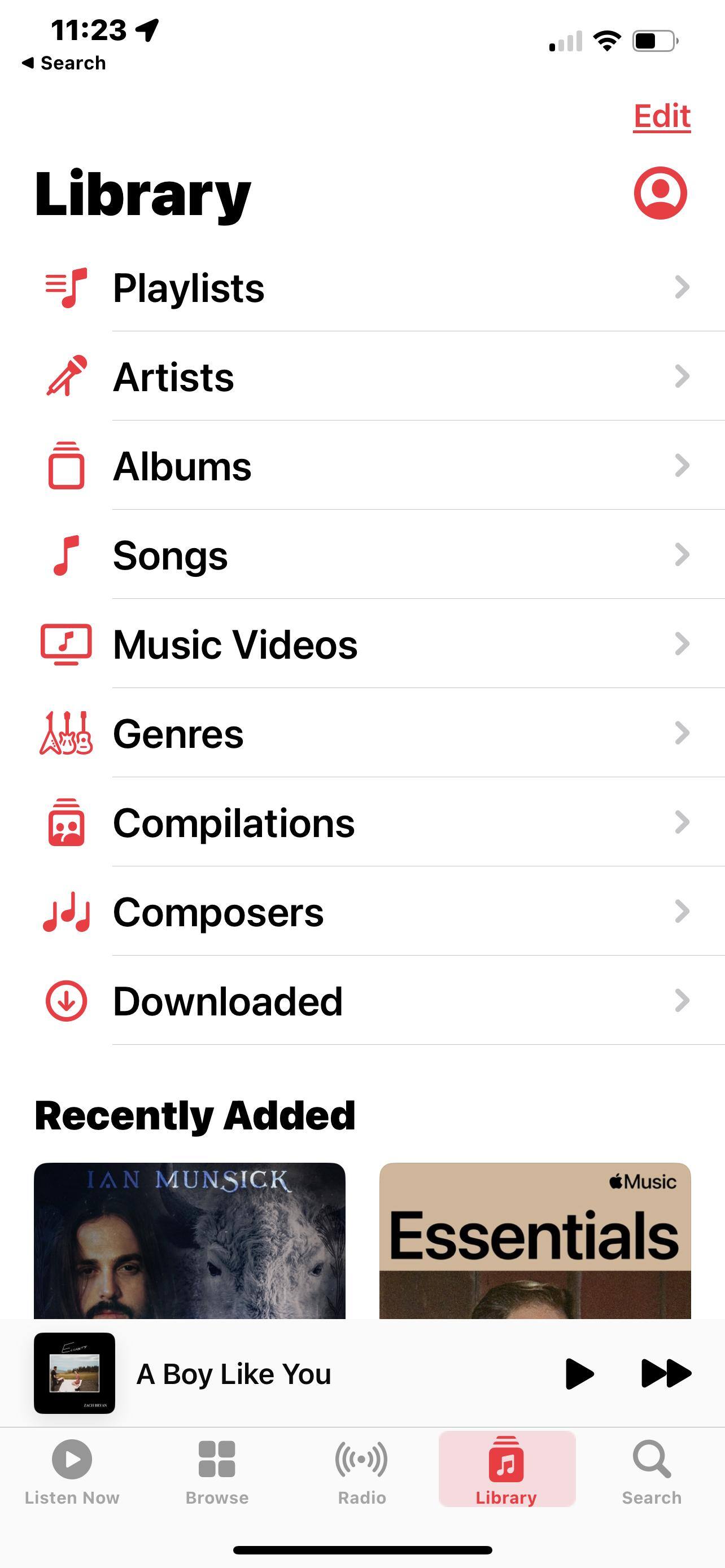
Task: Tap Edit to customize the library list
Action: (662, 116)
